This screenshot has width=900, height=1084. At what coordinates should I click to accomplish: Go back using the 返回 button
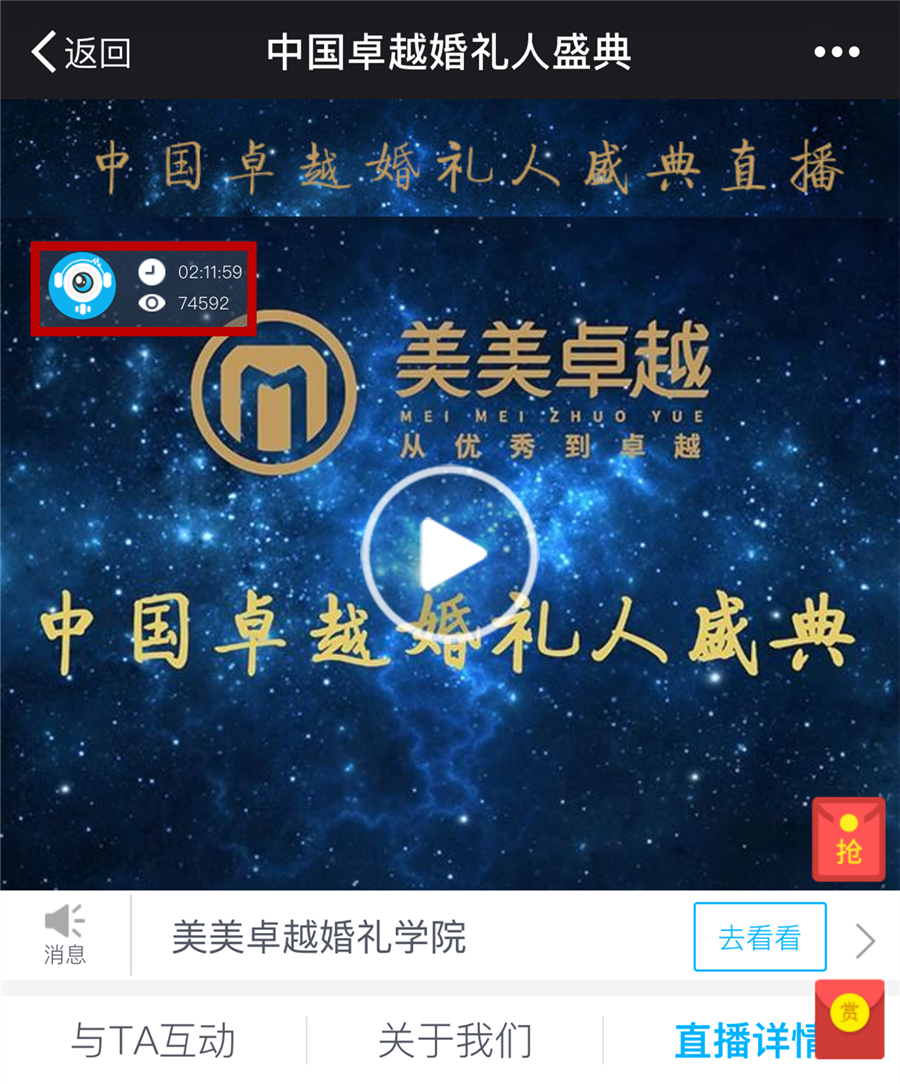click(82, 52)
